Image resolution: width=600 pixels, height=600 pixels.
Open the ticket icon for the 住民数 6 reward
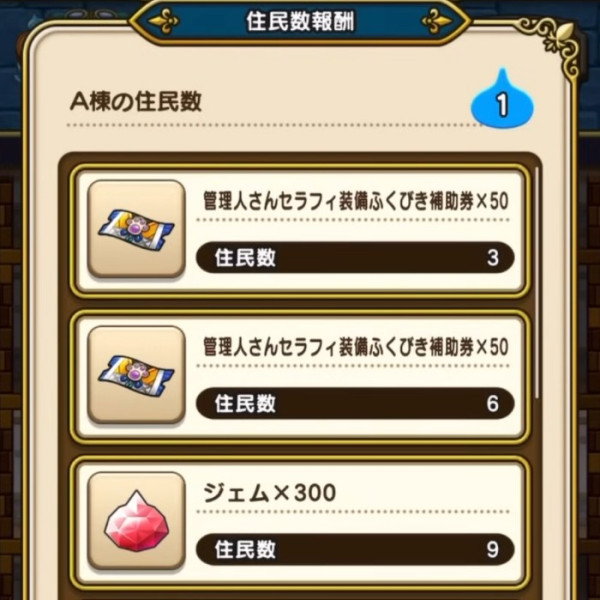(x=136, y=374)
